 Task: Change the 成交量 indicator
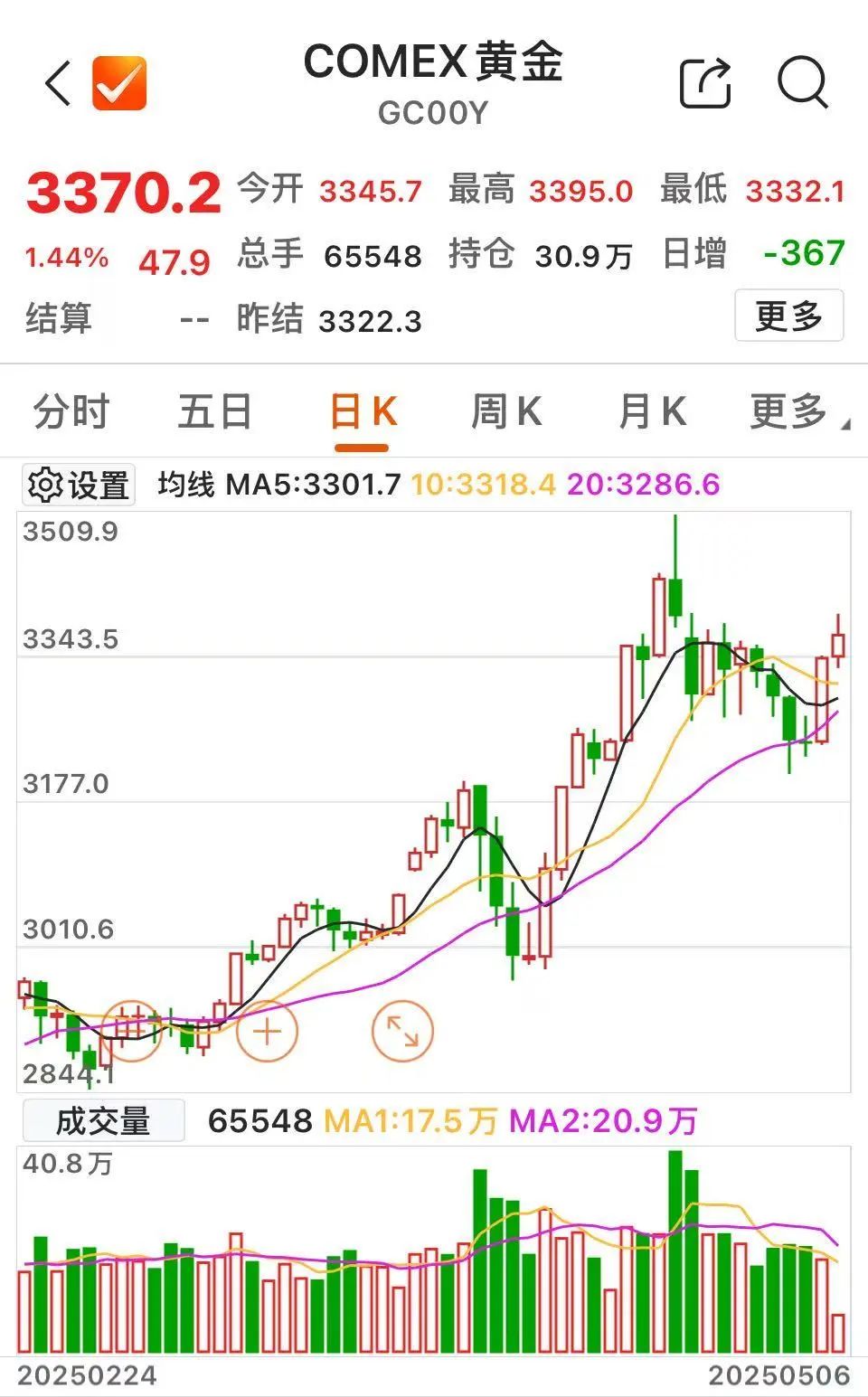point(103,1120)
